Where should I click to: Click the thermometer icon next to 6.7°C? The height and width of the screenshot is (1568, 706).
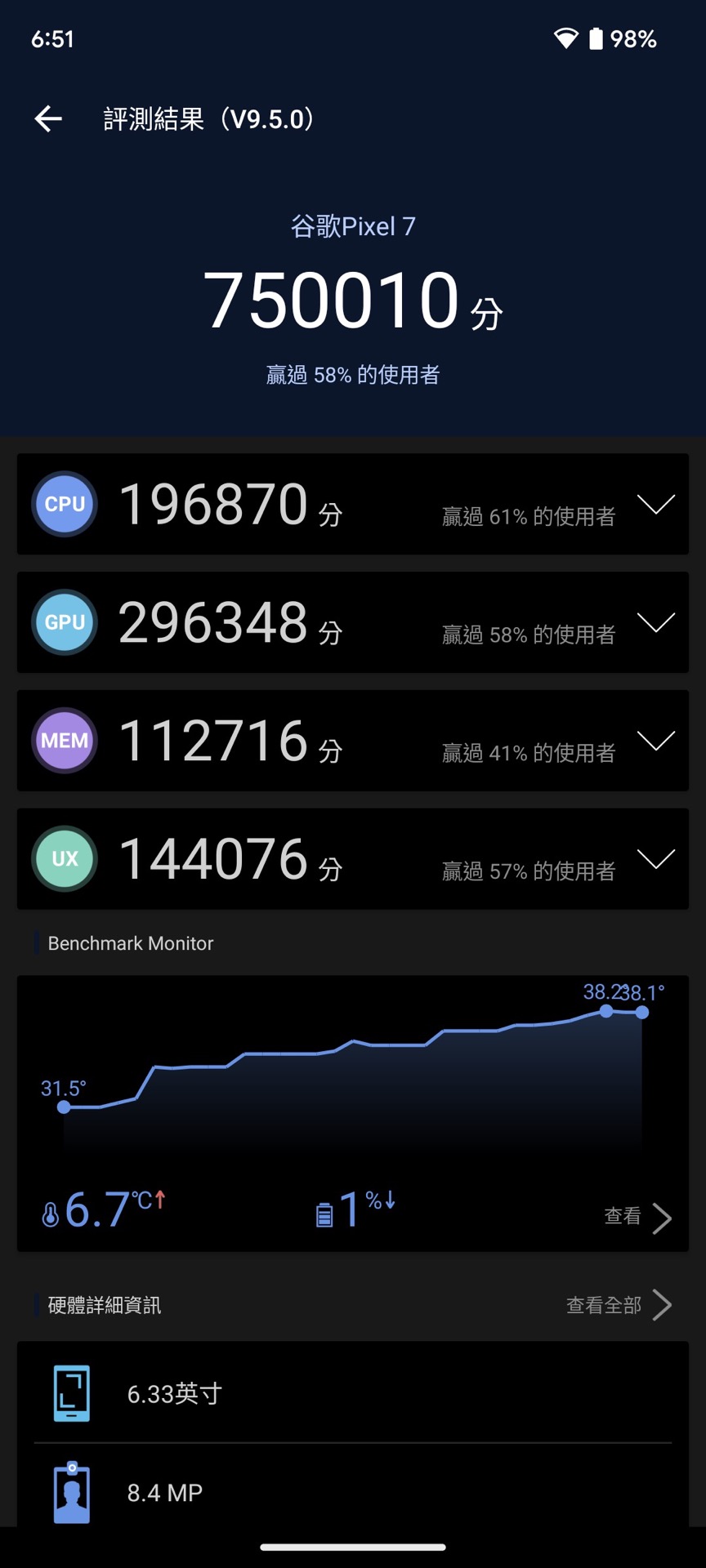(x=51, y=1211)
